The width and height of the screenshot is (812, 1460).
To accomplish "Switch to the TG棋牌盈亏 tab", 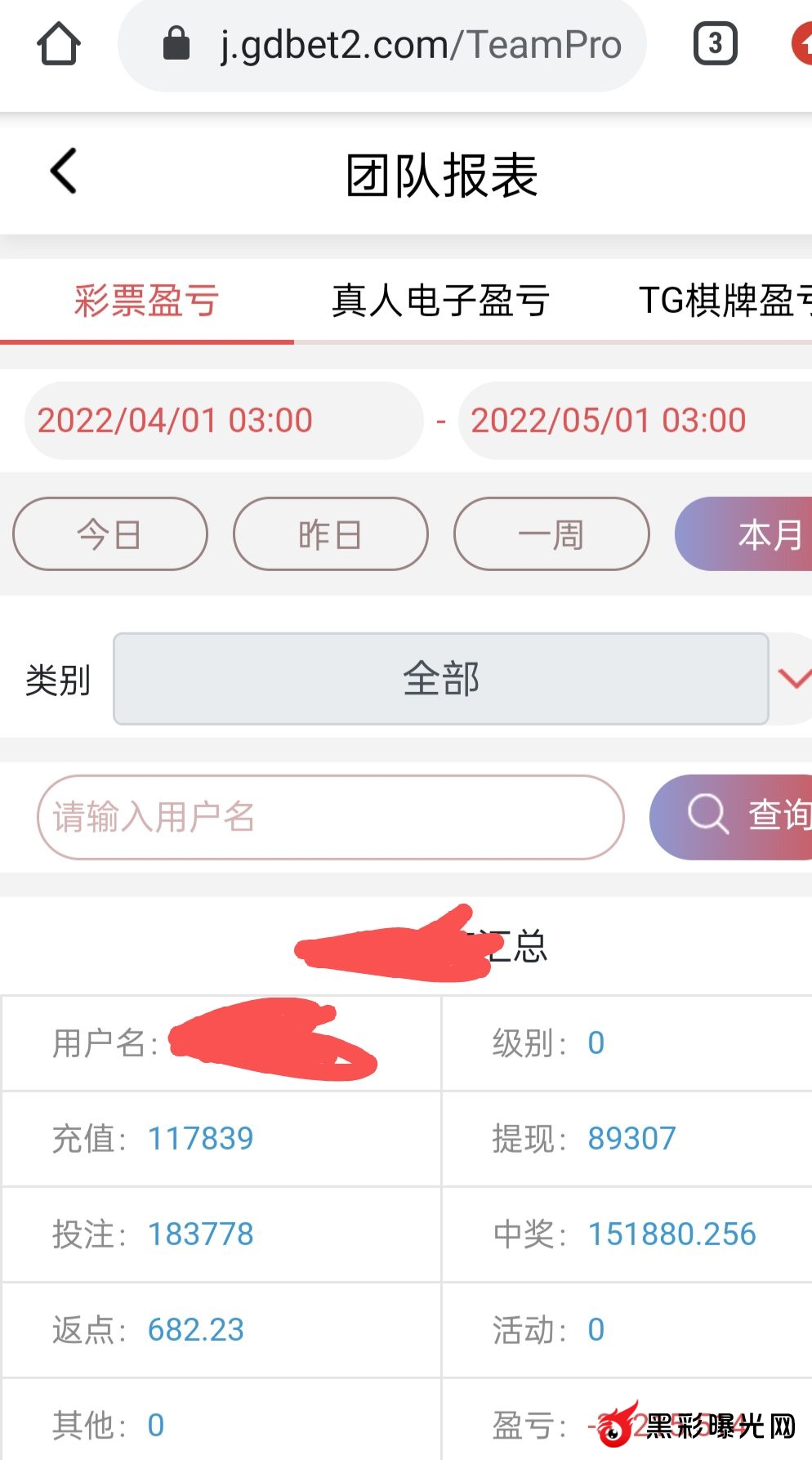I will 724,301.
